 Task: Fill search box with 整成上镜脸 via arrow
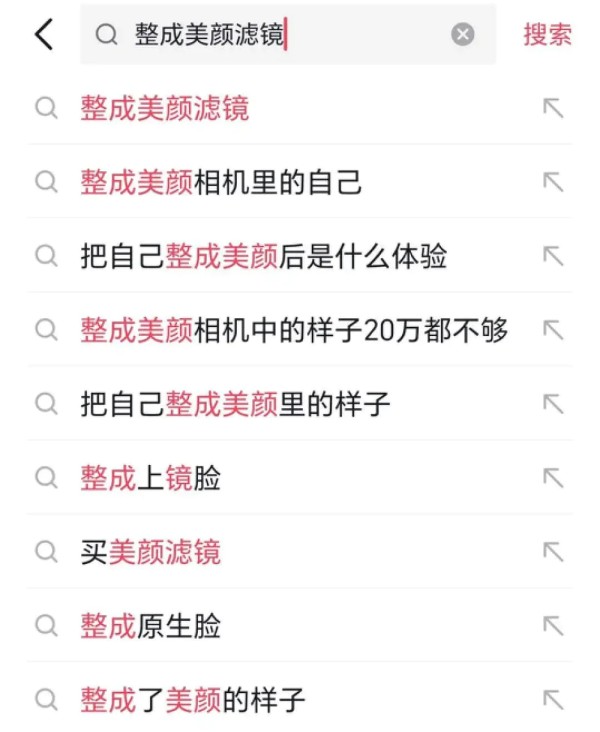(553, 478)
